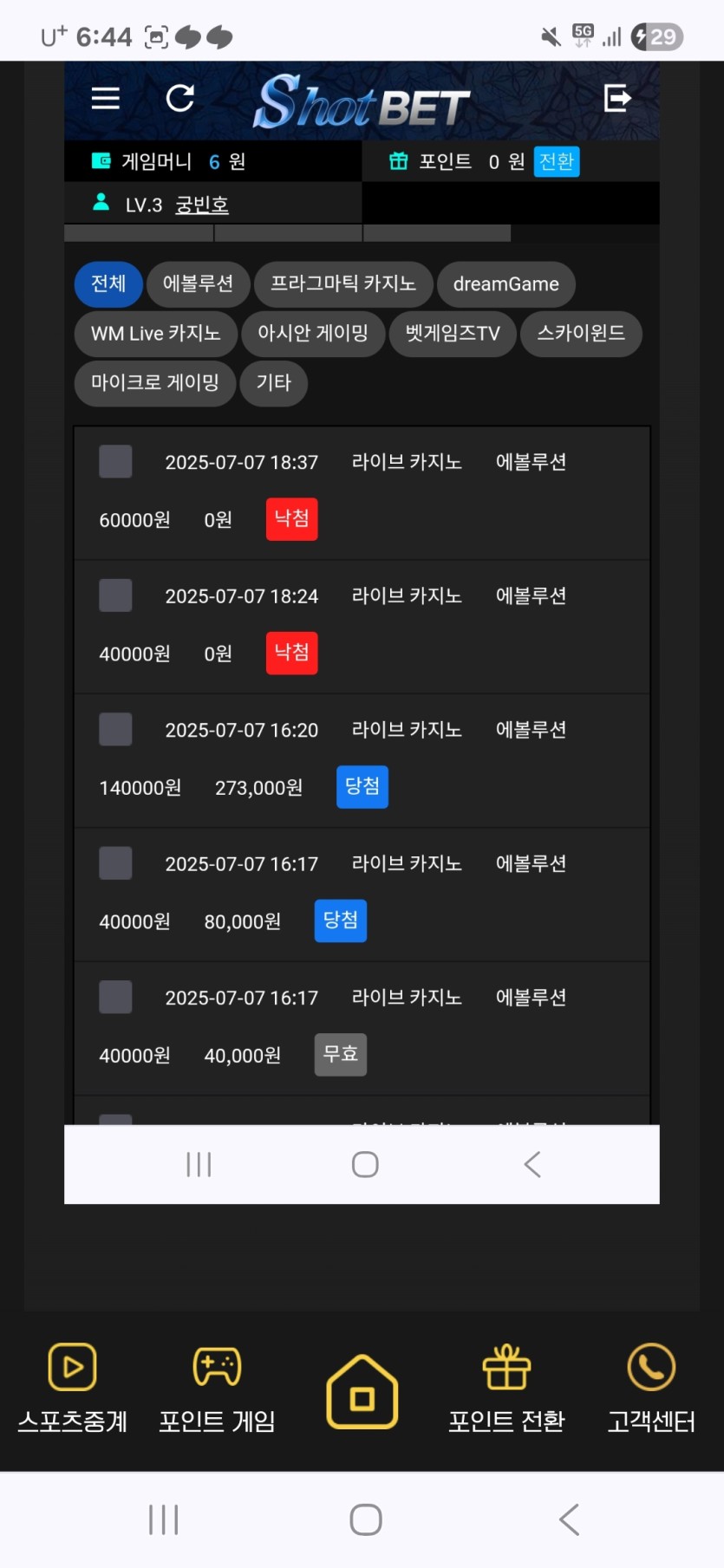The image size is (724, 1568).
Task: Filter by 마이크로 게이밍
Action: 154,383
